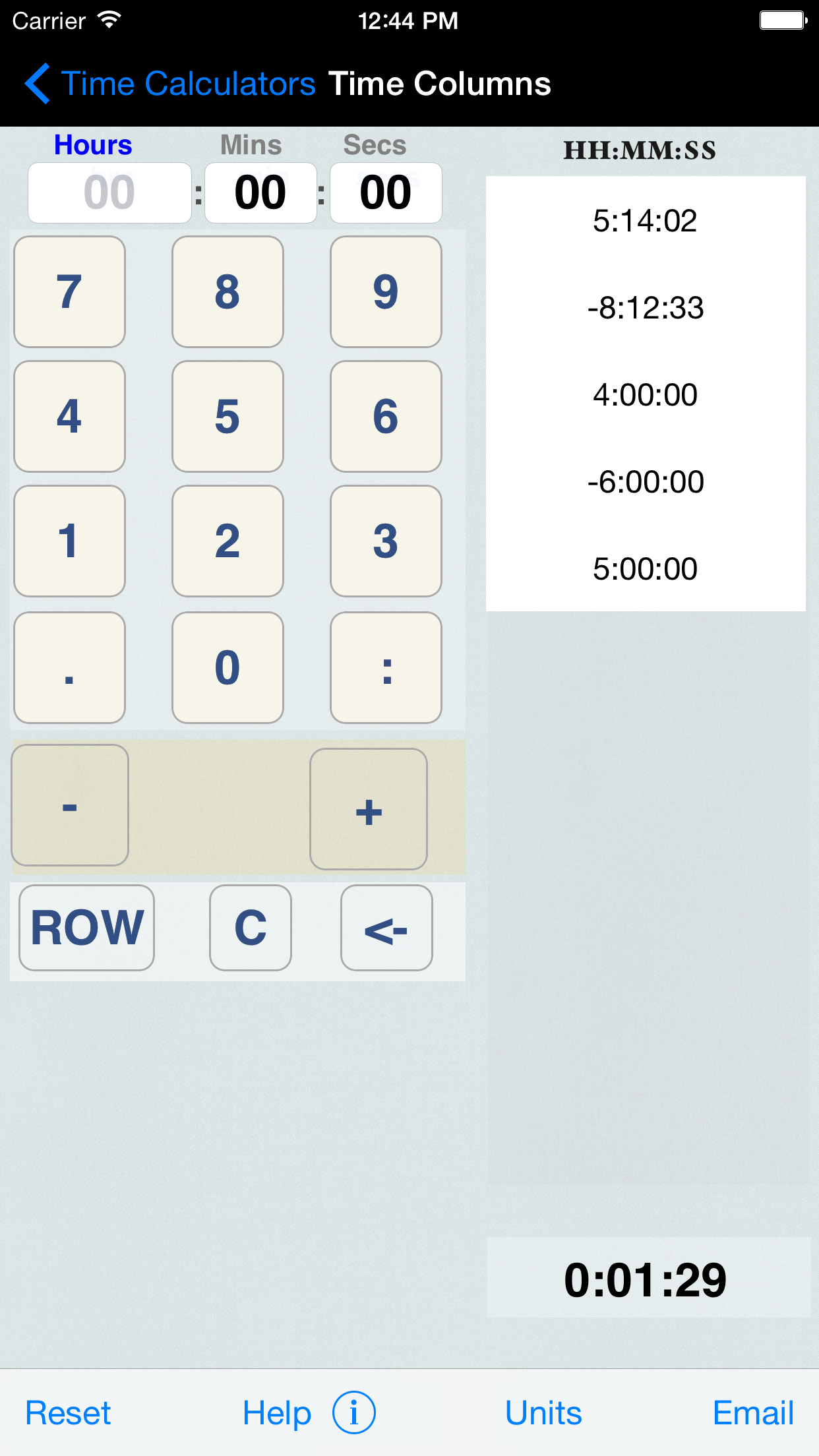Go back to Time Calculators

pos(170,84)
